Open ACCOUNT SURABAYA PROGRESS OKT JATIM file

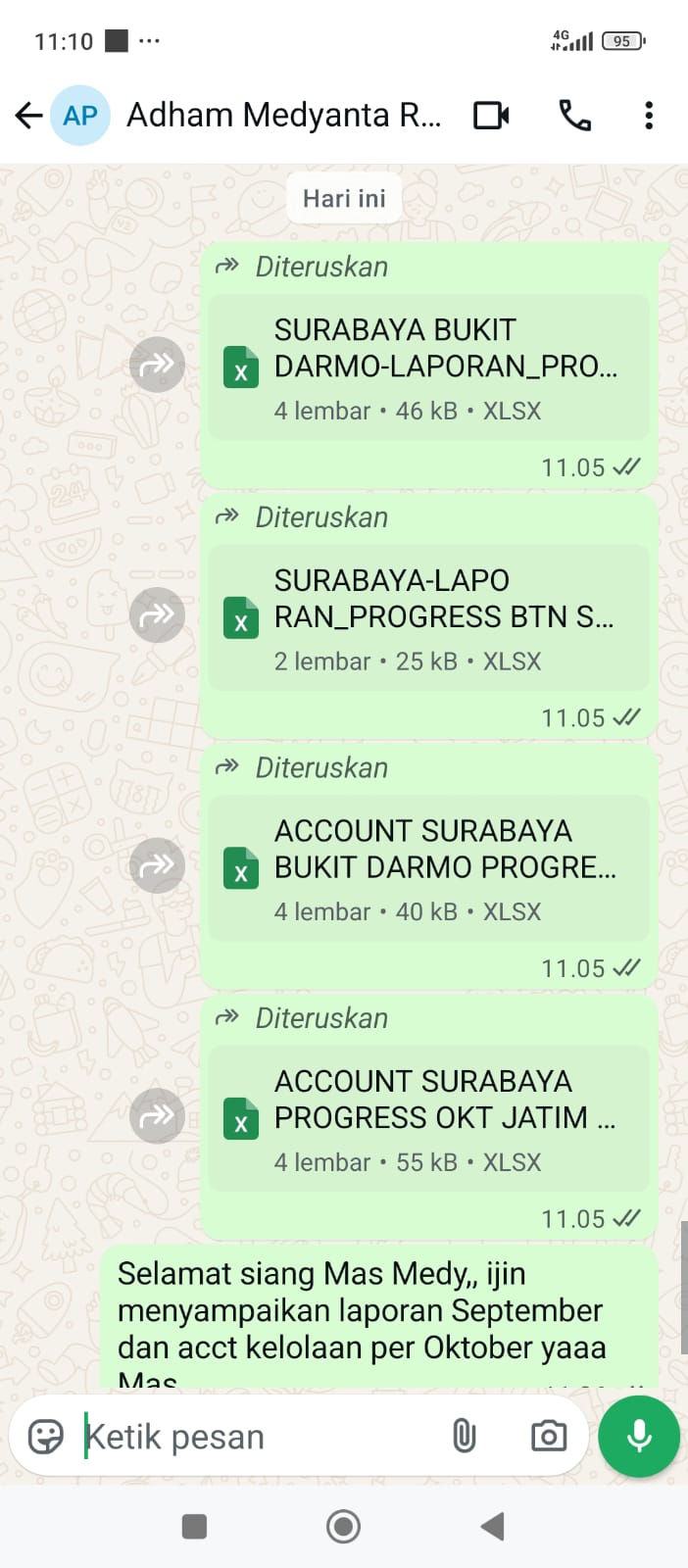(429, 1119)
